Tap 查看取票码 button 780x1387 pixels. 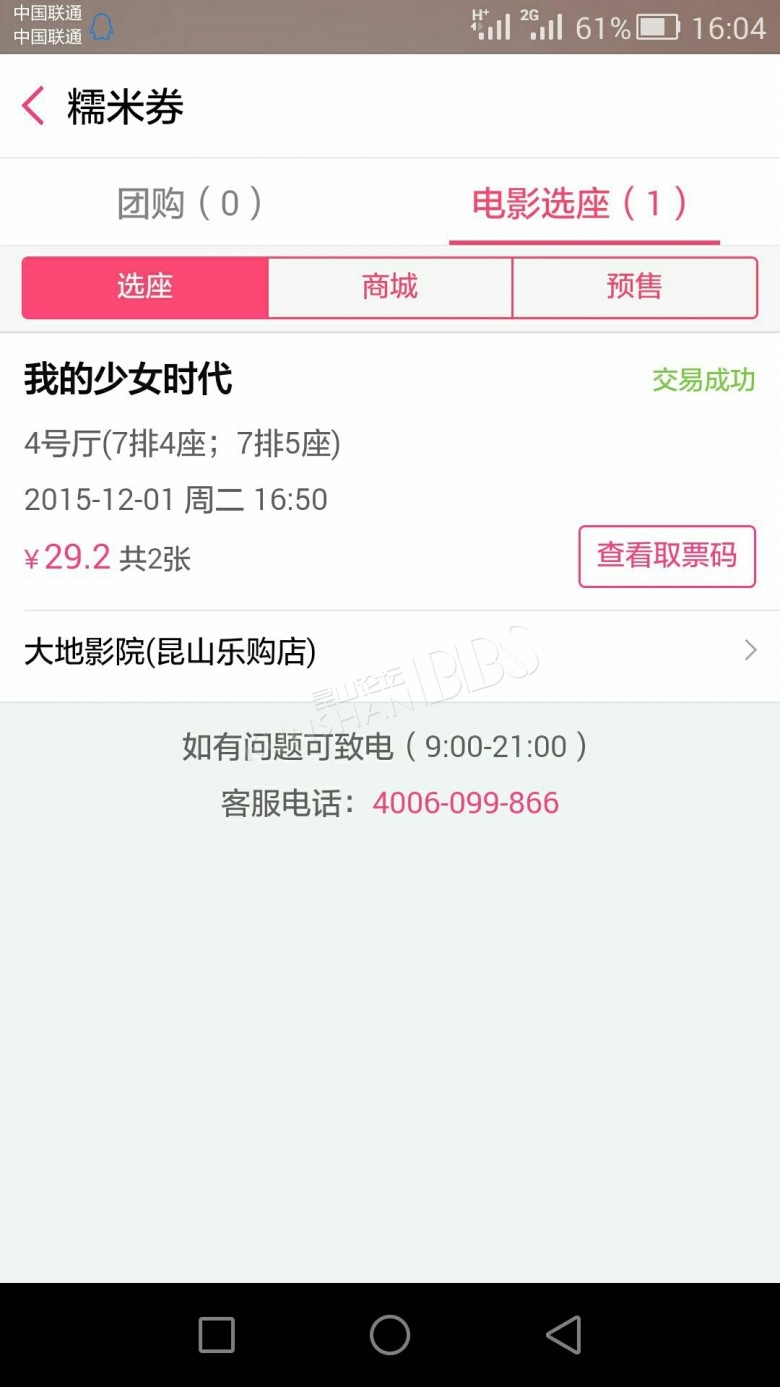666,556
